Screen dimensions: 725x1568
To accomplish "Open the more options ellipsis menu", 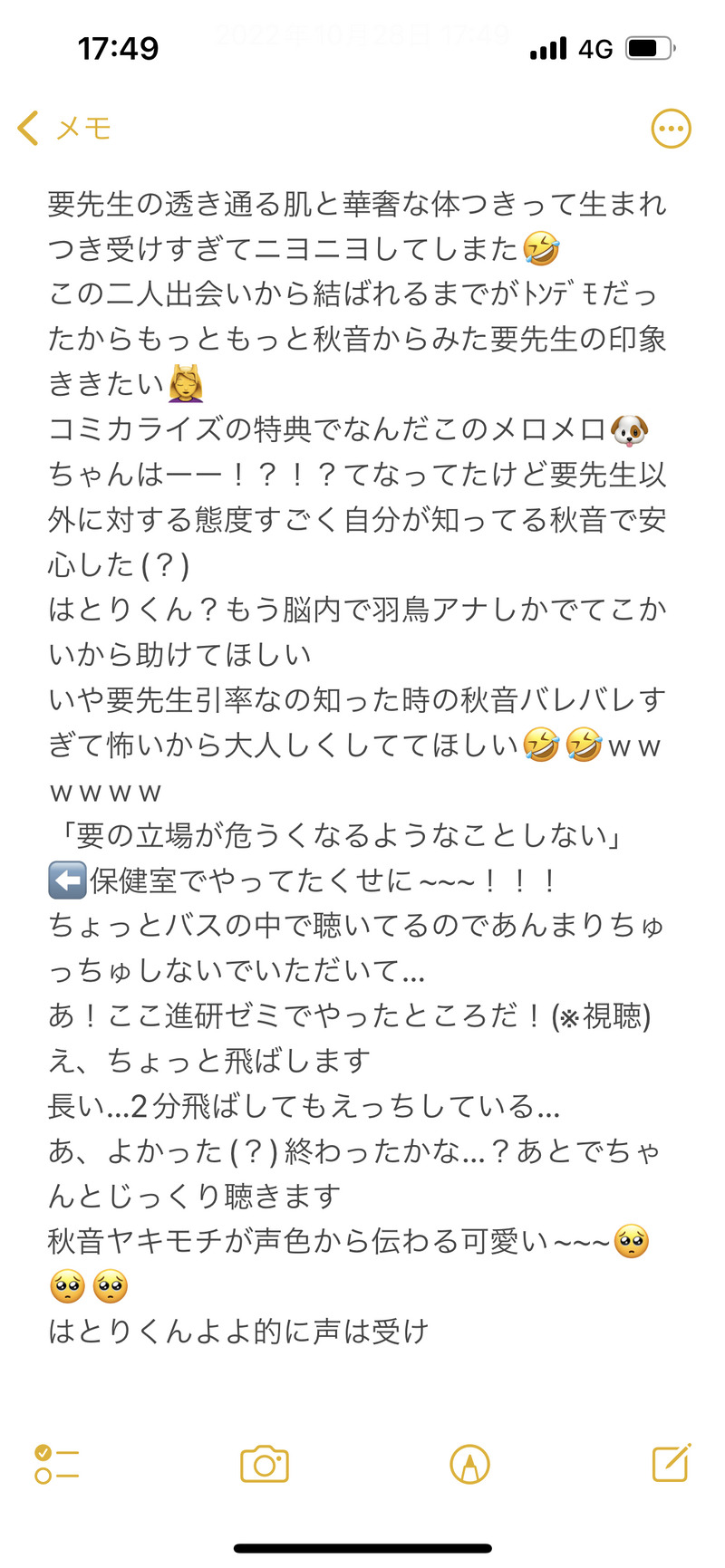I will click(x=671, y=129).
